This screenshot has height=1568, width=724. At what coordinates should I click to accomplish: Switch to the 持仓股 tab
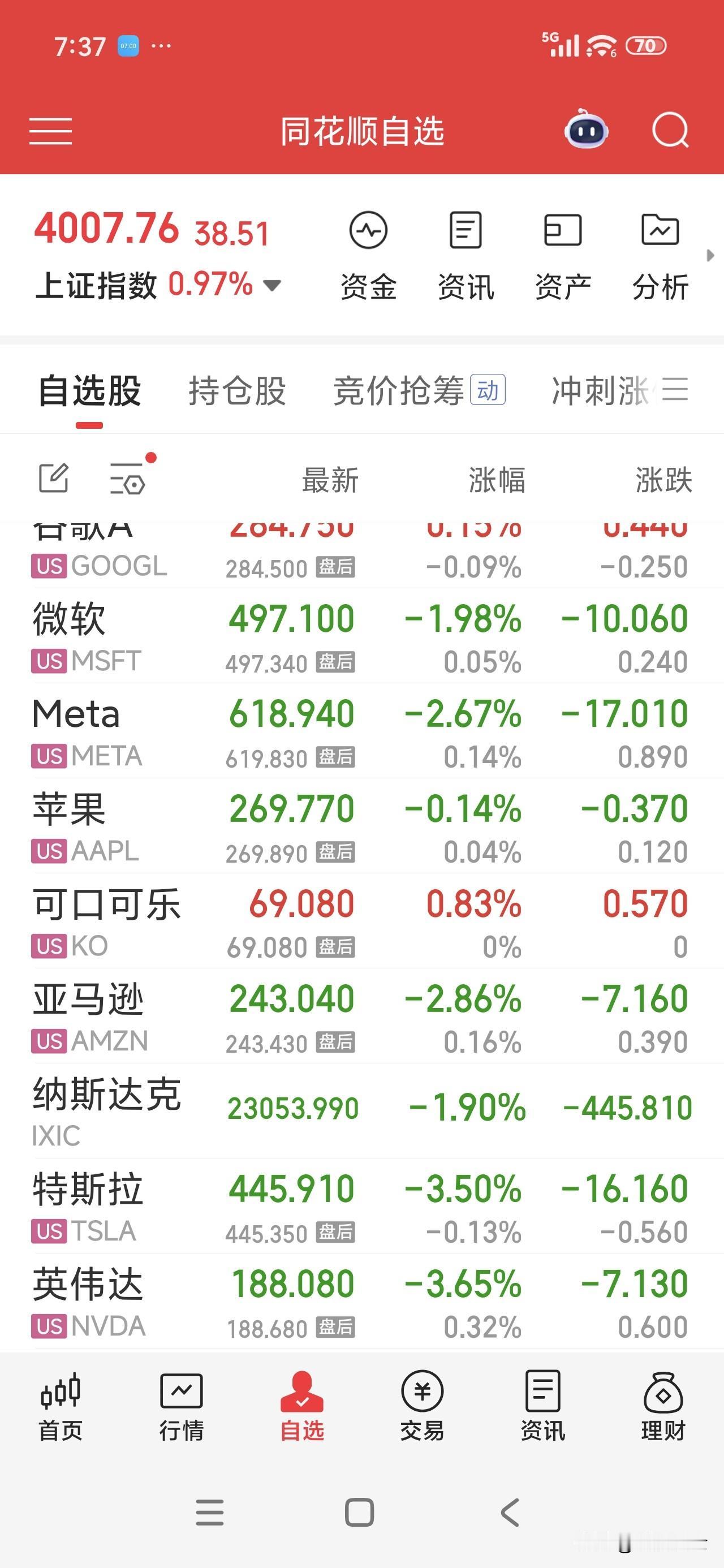click(x=237, y=391)
